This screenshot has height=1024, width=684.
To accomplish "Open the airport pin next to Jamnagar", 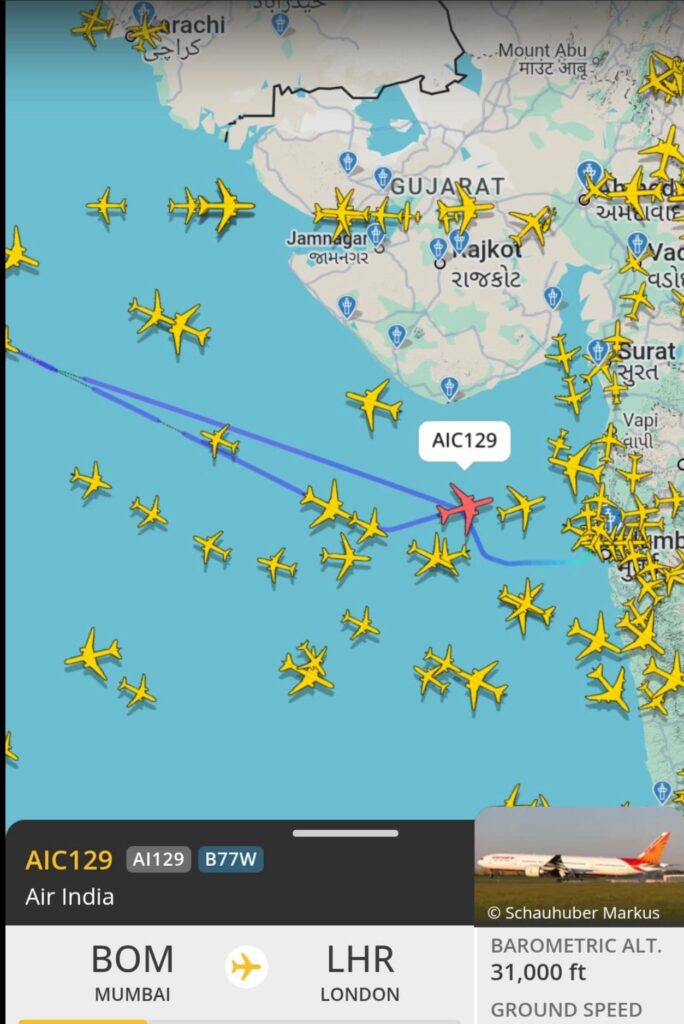I will click(375, 234).
